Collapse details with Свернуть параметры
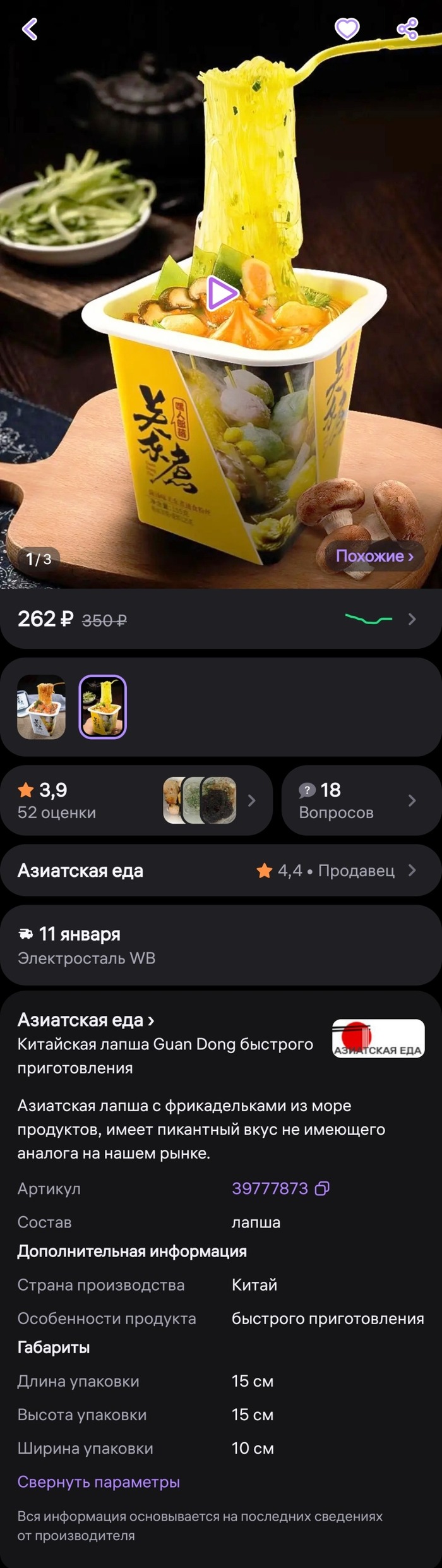 click(99, 1482)
